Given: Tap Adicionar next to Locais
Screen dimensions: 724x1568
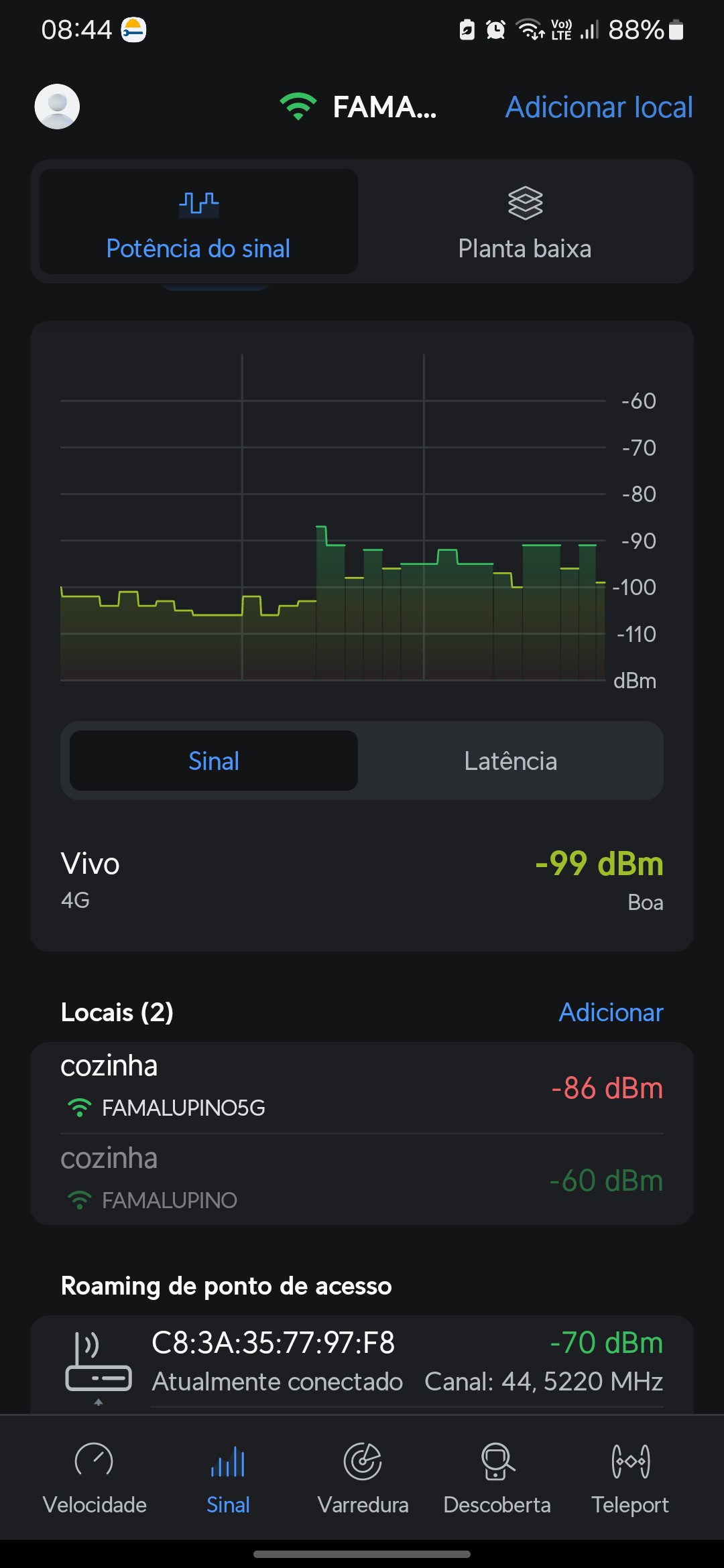Looking at the screenshot, I should pos(611,1012).
